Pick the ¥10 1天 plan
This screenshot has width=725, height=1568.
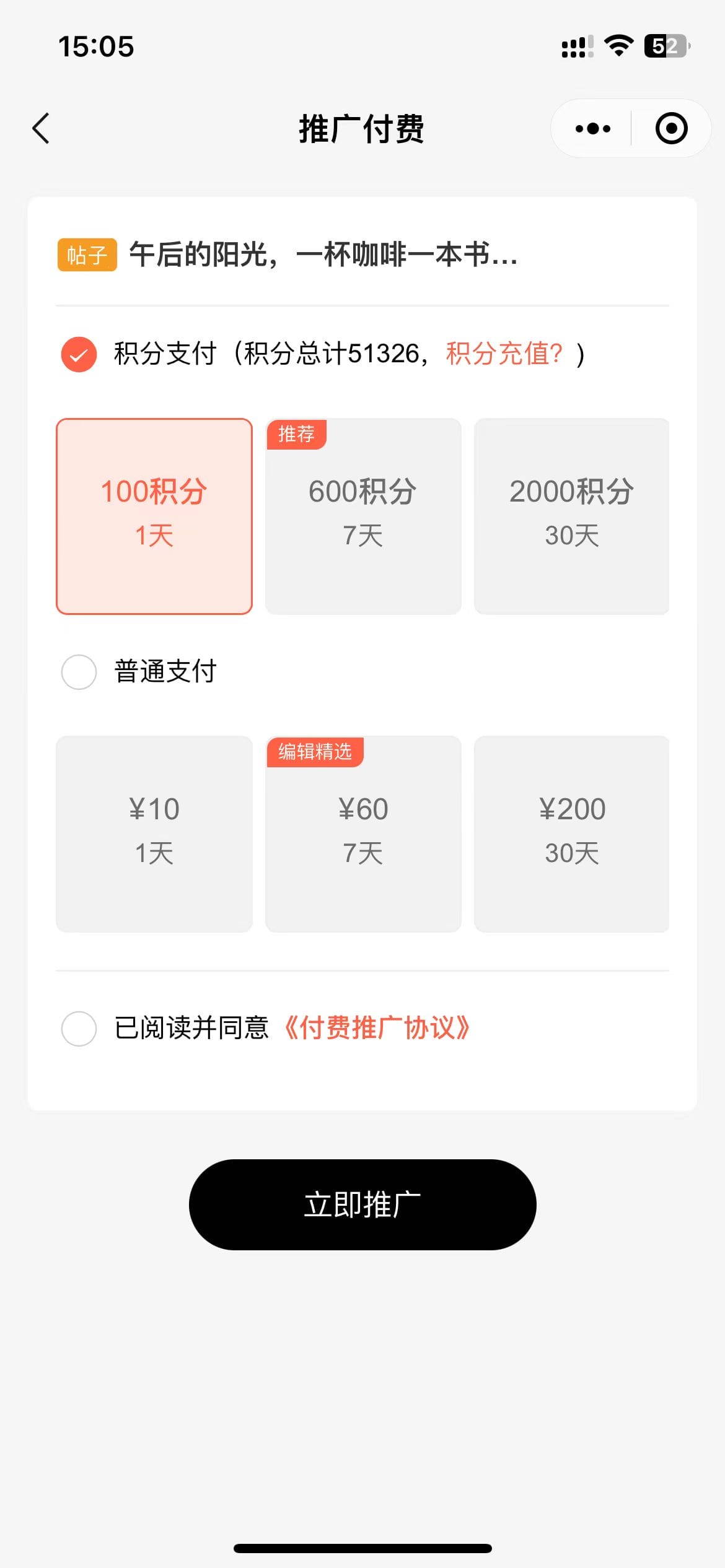click(x=154, y=834)
